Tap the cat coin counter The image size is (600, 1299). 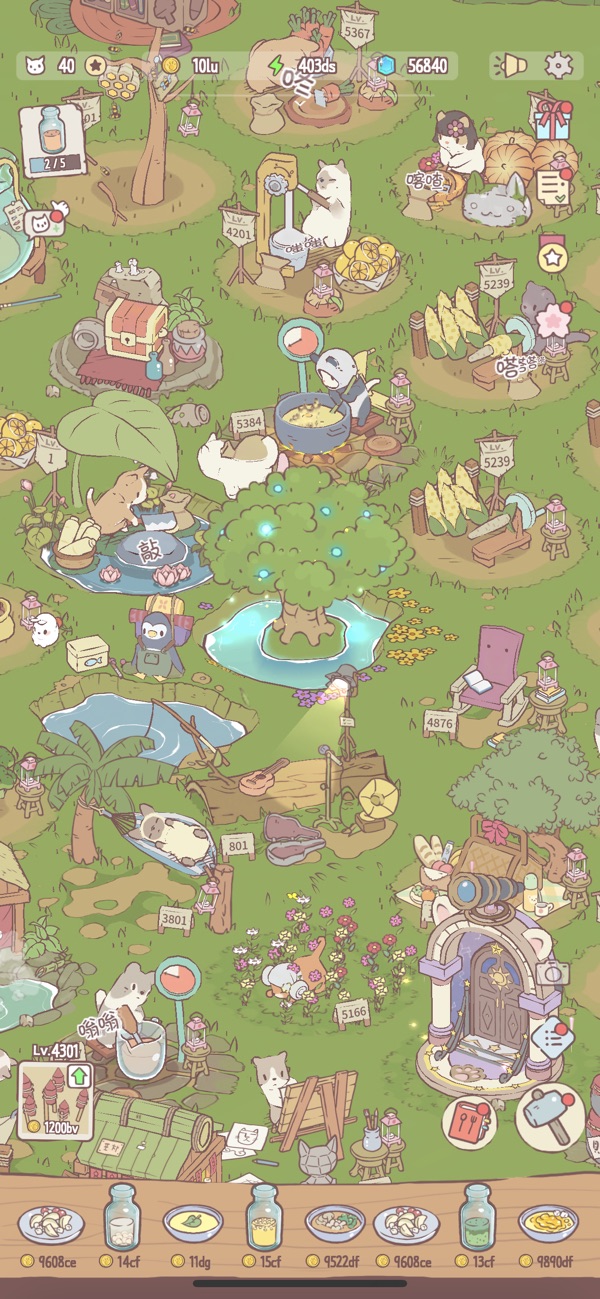(48, 66)
